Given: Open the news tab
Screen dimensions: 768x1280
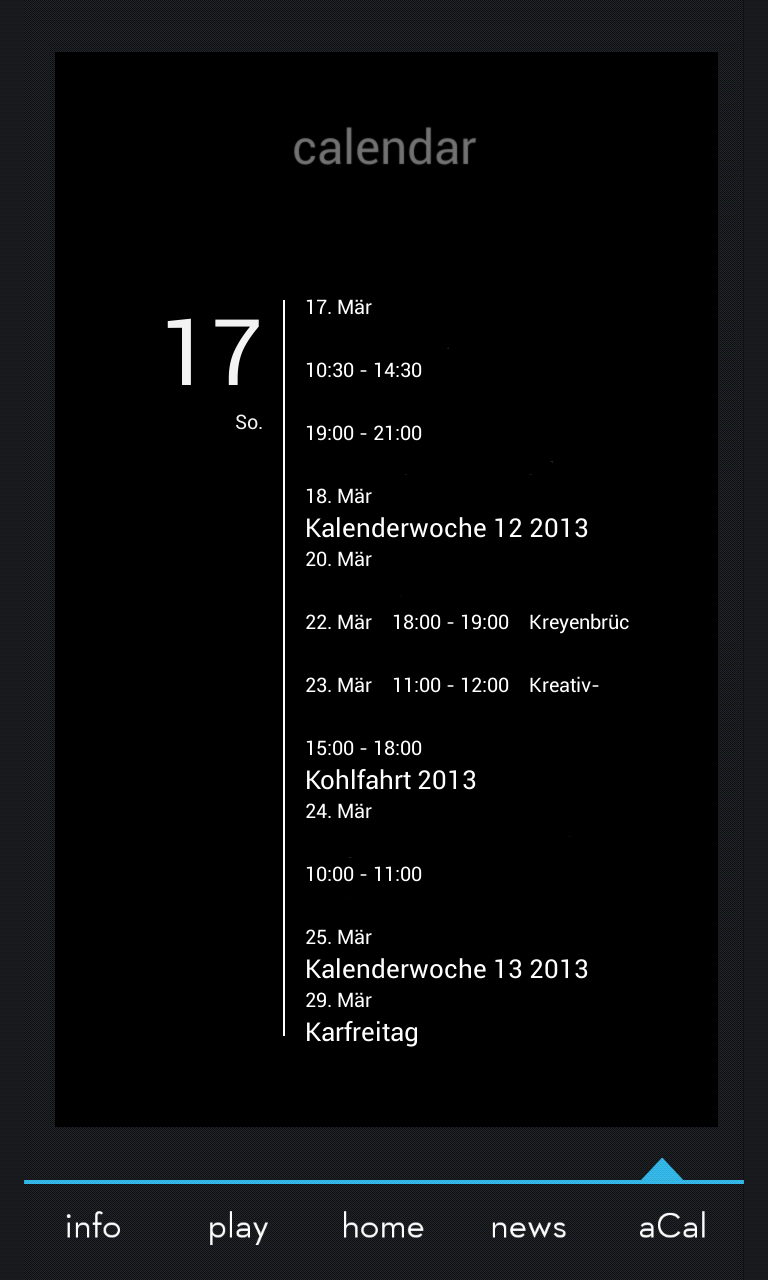Looking at the screenshot, I should pyautogui.click(x=528, y=1227).
